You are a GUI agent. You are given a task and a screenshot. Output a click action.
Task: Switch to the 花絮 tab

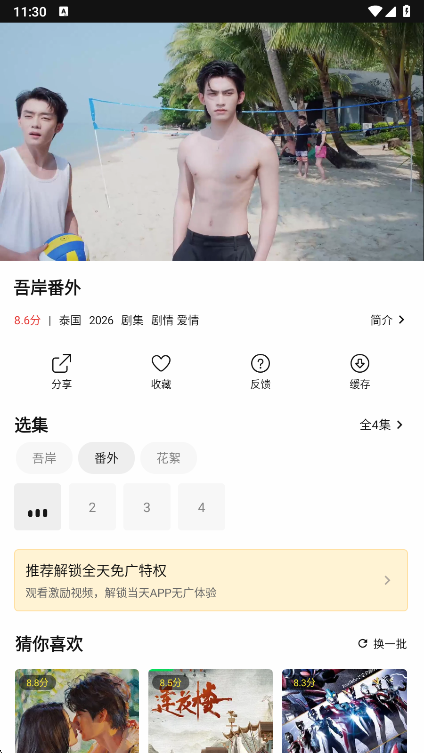point(169,458)
